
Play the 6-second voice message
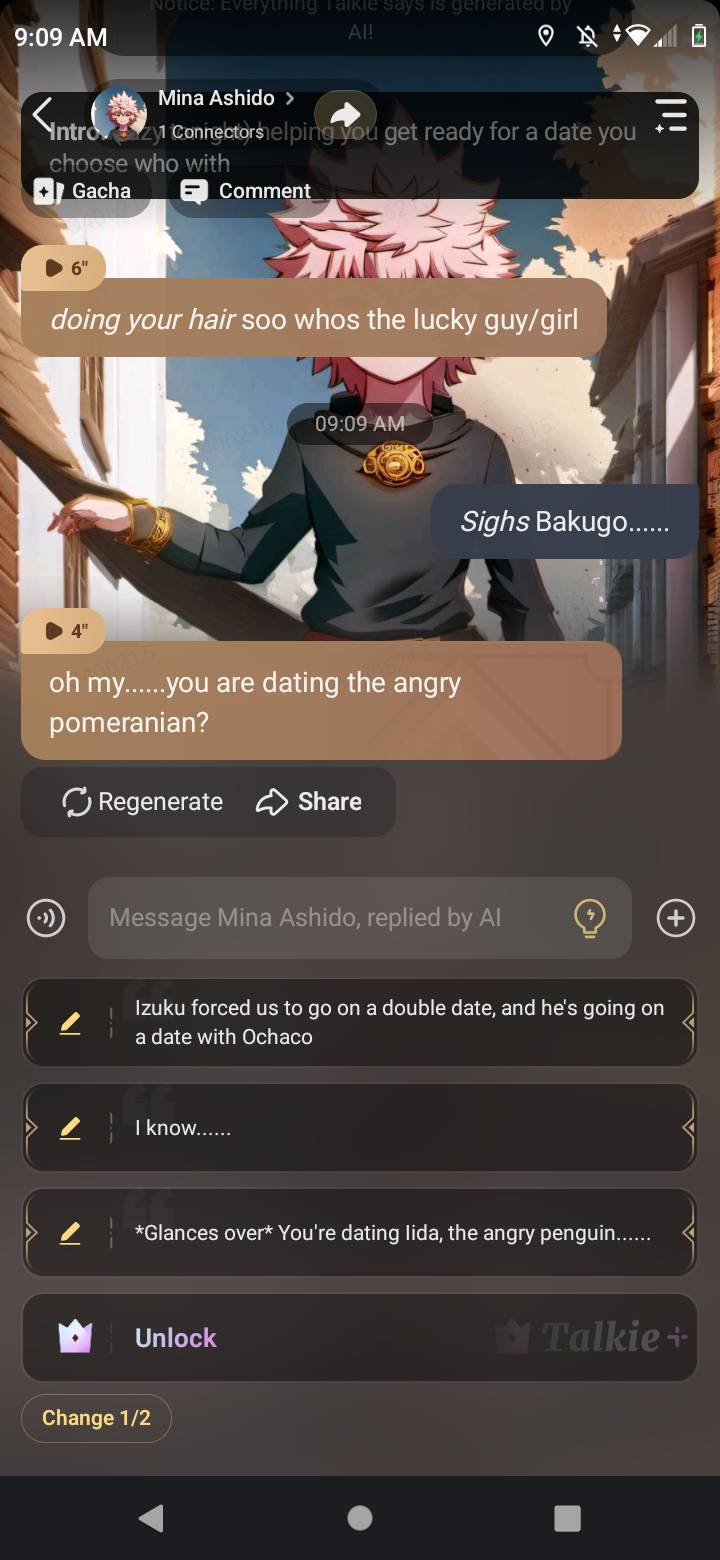(x=66, y=268)
